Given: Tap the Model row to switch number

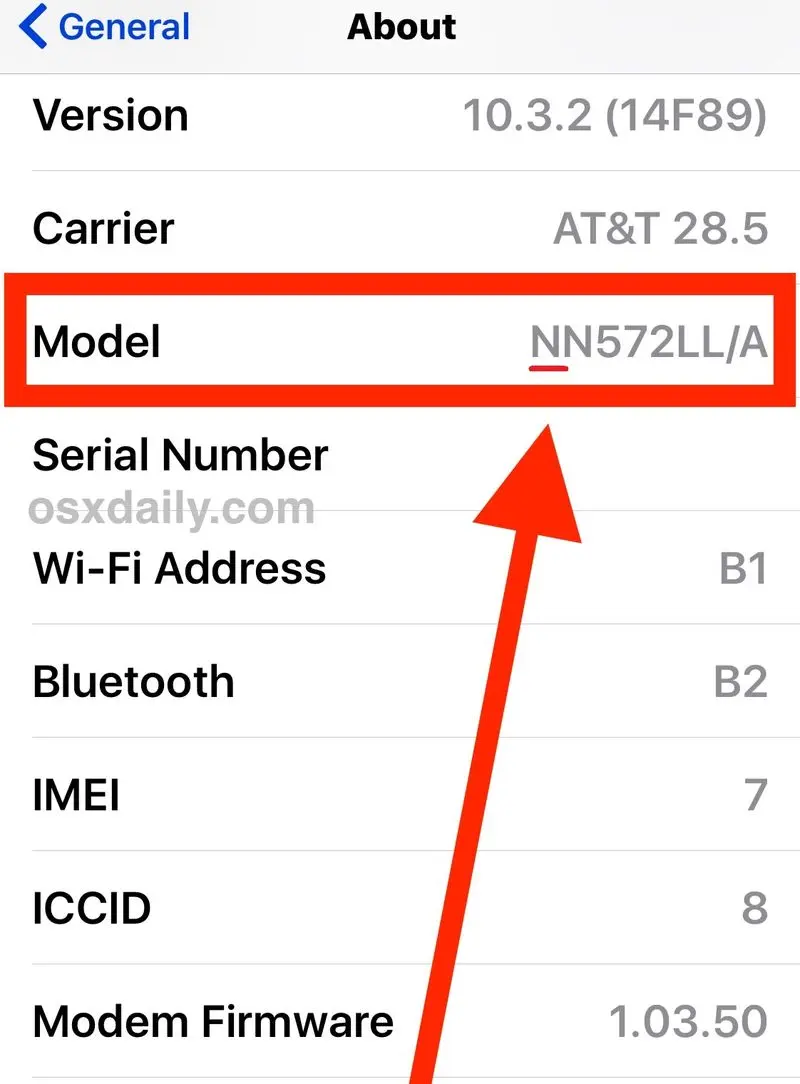Looking at the screenshot, I should 400,342.
